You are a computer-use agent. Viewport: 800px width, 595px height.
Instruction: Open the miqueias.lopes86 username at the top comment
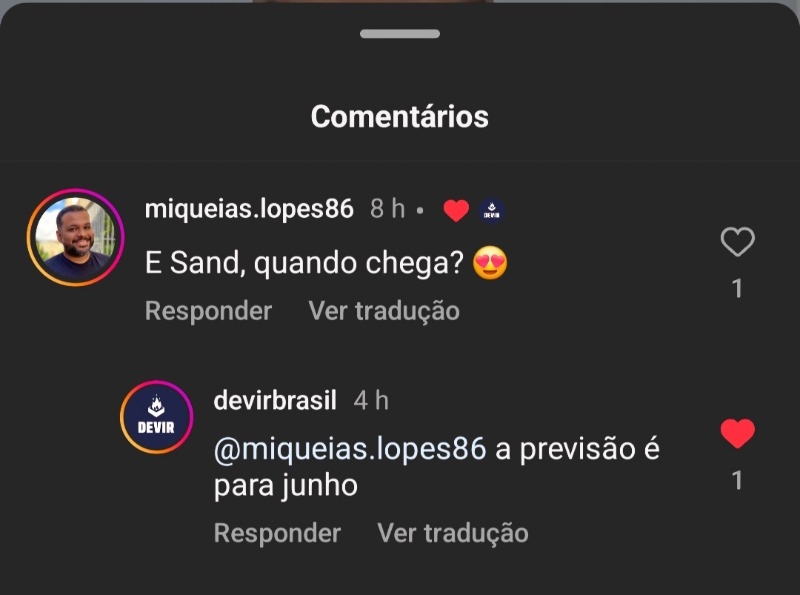[249, 209]
